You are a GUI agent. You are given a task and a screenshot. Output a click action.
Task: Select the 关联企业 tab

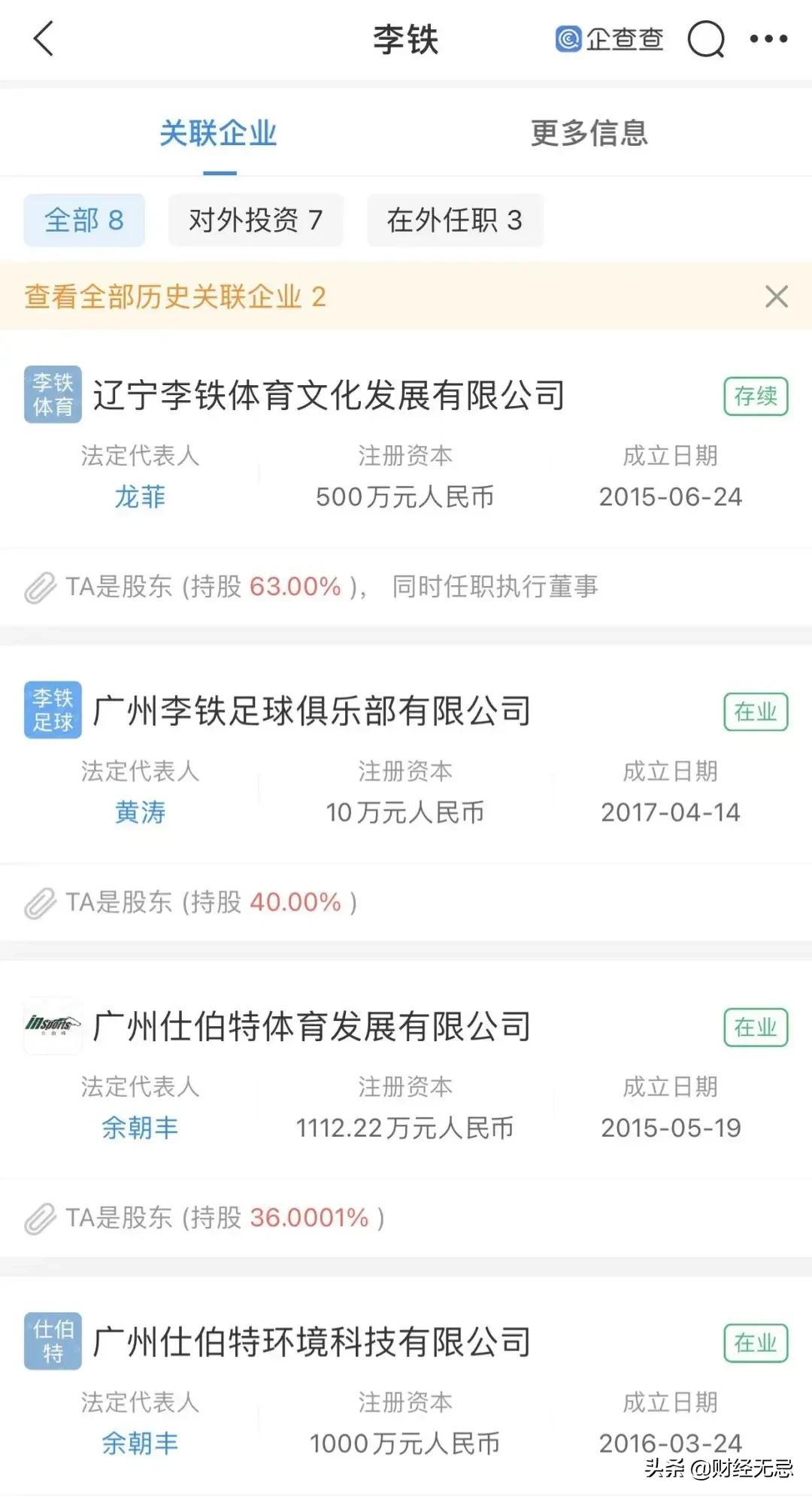click(x=218, y=134)
